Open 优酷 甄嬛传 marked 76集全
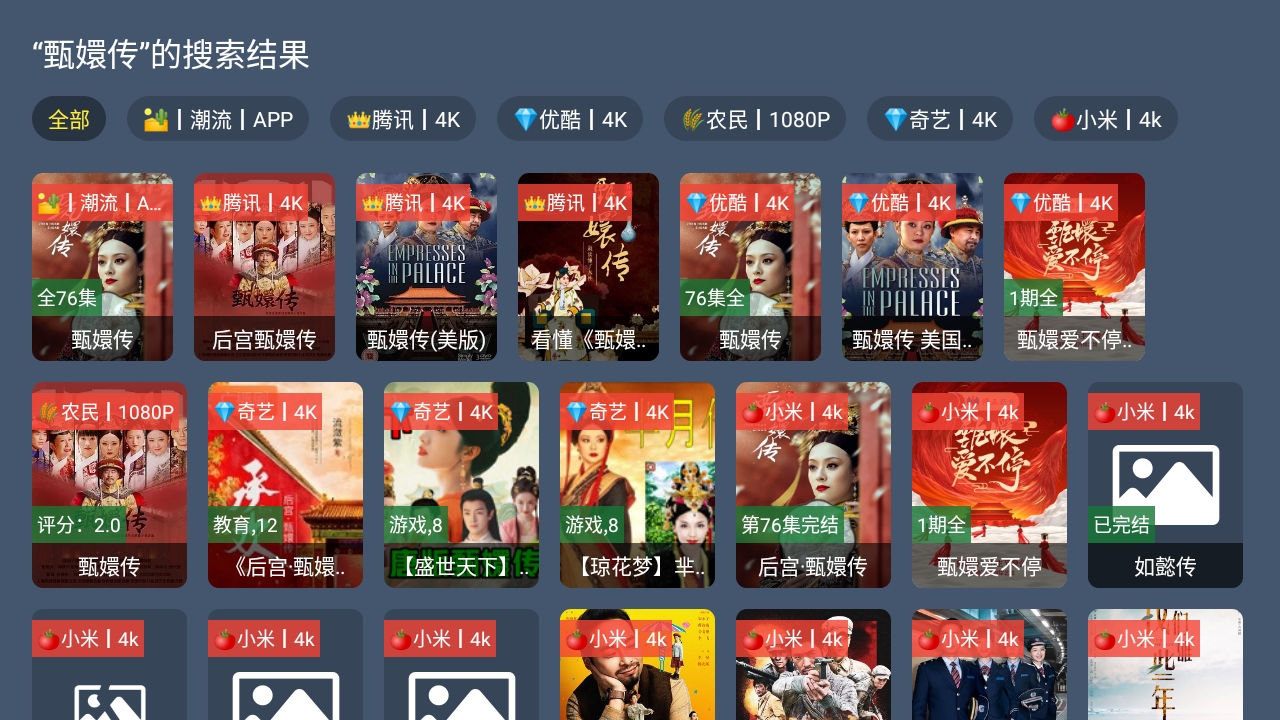This screenshot has width=1280, height=720. 750,267
